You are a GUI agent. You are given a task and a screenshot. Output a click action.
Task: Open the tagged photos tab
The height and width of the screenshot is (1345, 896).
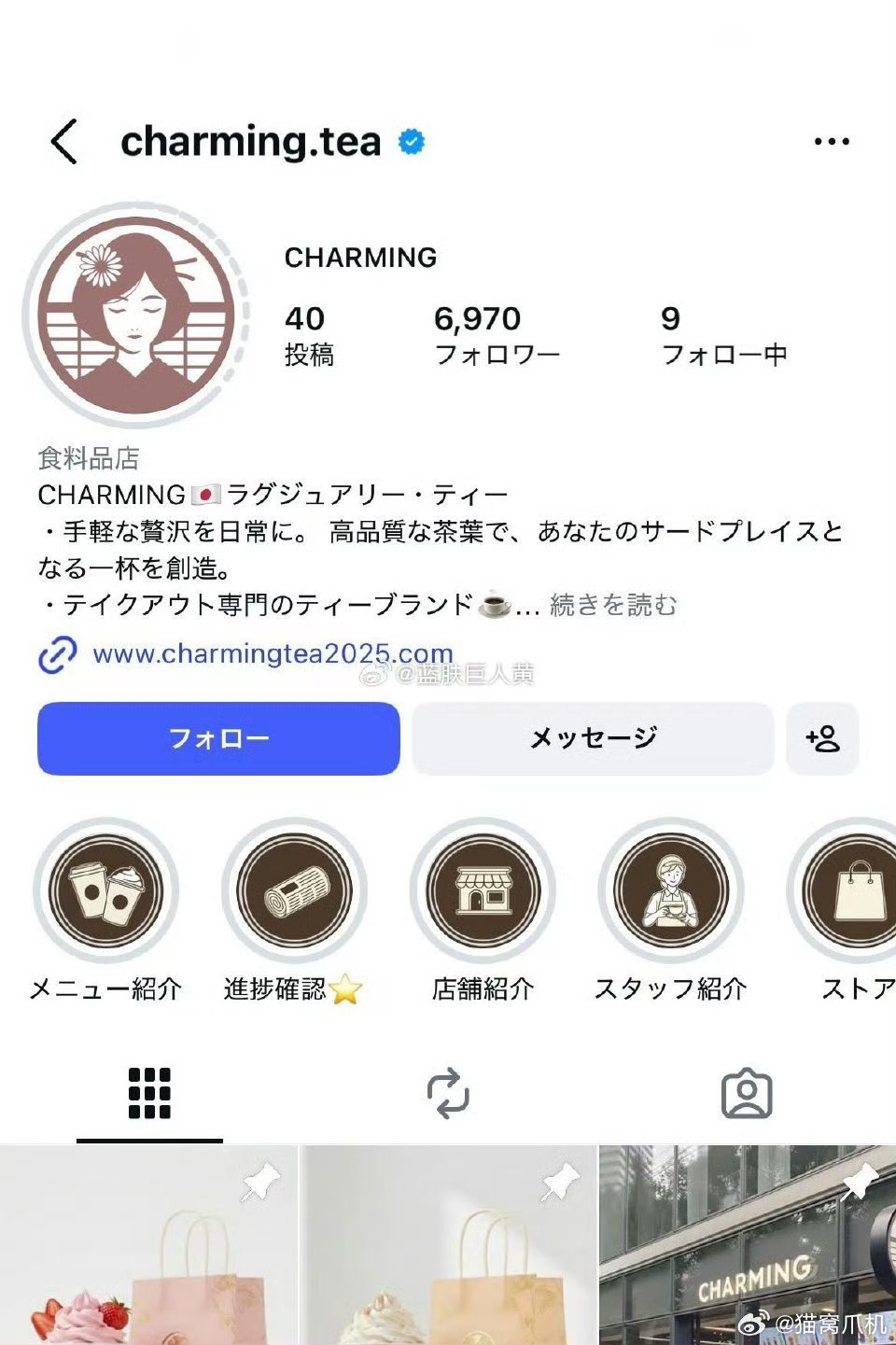coord(747,1092)
